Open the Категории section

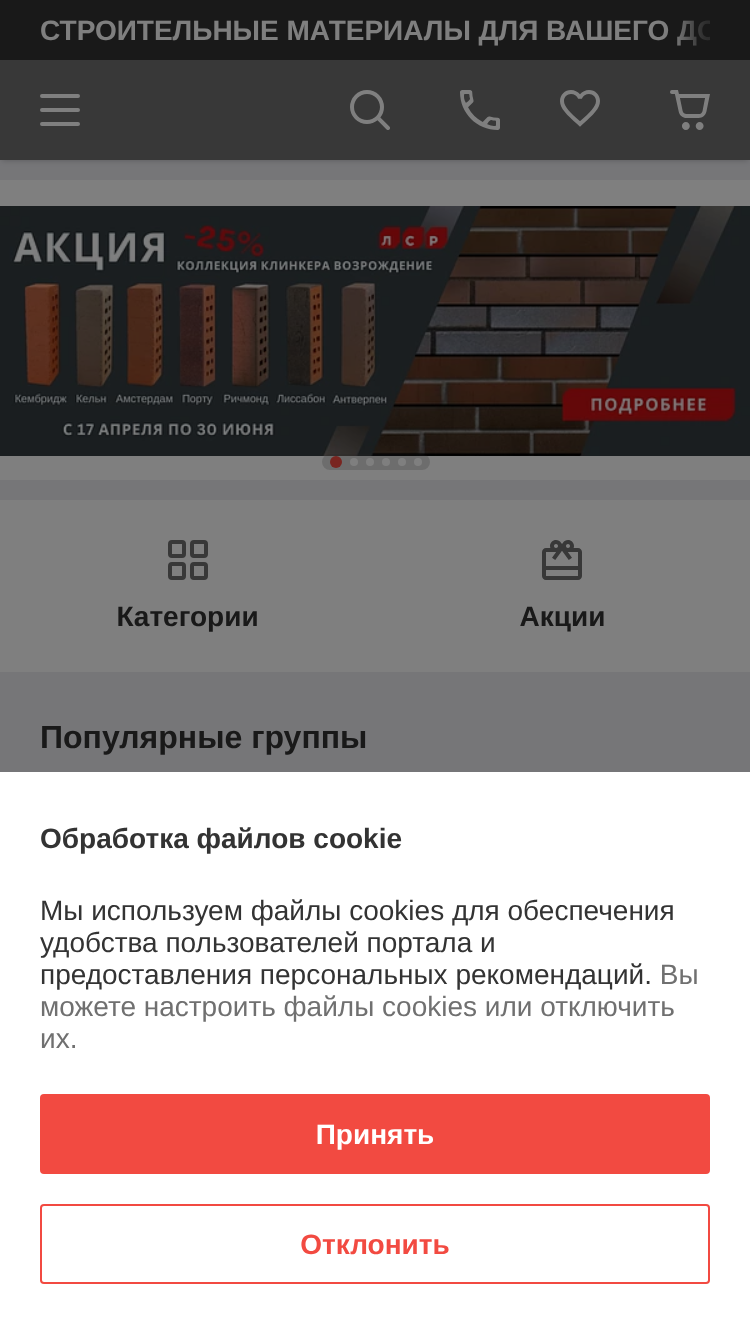pyautogui.click(x=187, y=586)
